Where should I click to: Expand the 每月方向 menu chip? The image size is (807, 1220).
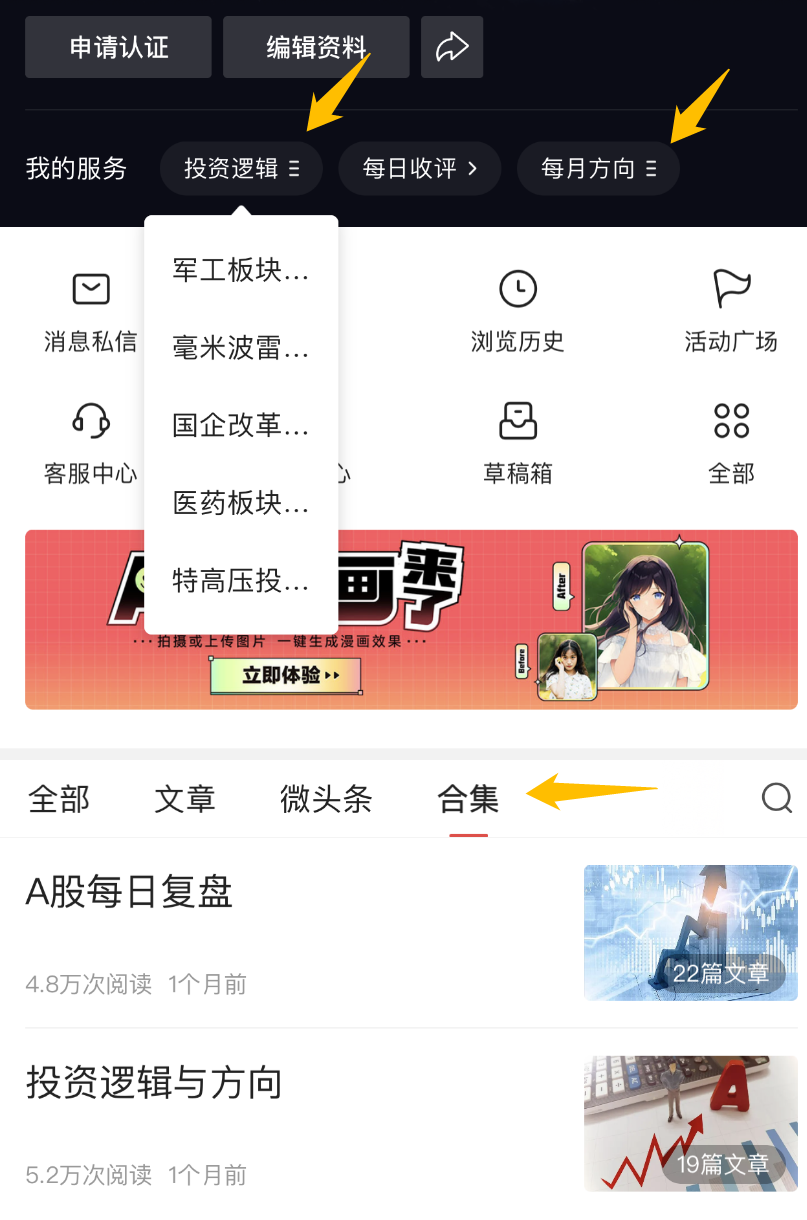pos(598,169)
